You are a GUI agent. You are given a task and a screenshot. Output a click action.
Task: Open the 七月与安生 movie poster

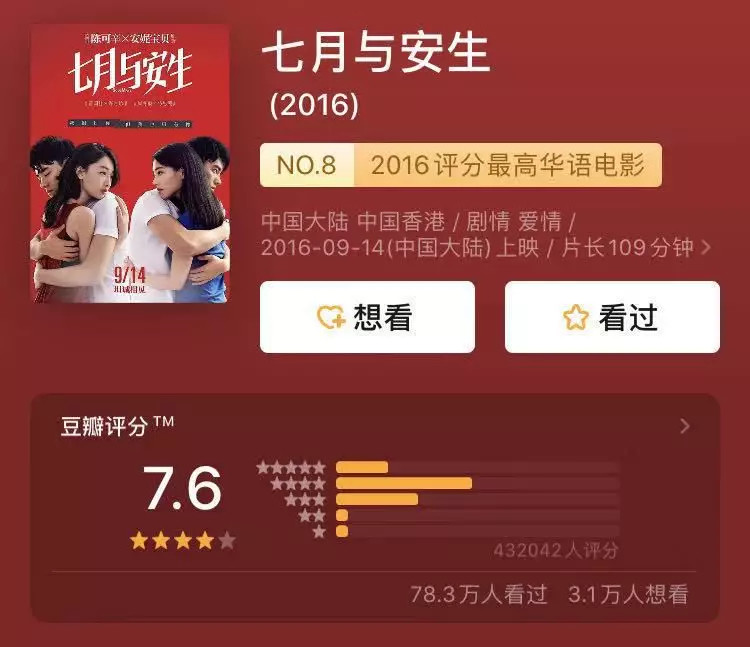pos(131,164)
